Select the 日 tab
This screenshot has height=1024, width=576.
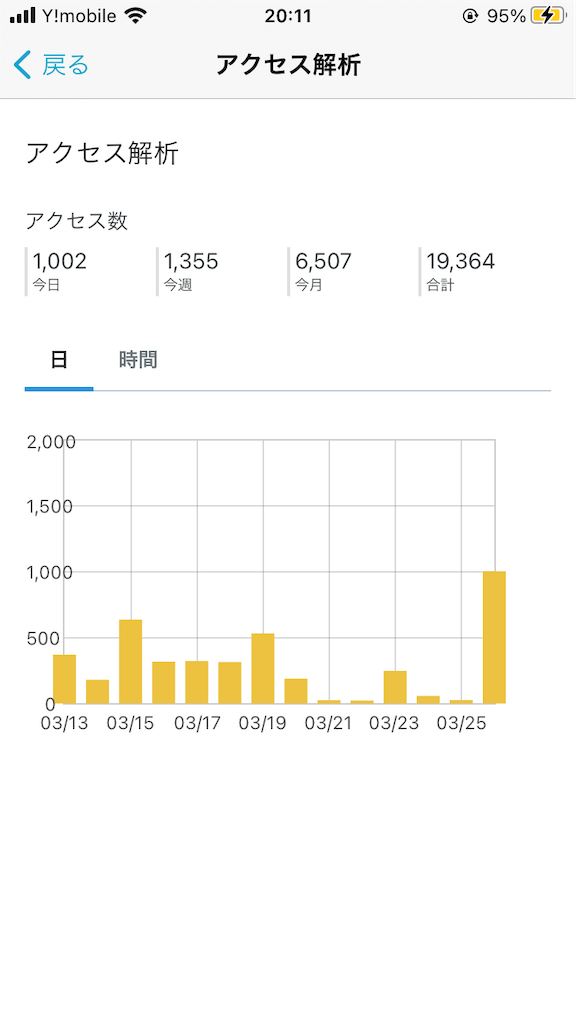point(59,360)
